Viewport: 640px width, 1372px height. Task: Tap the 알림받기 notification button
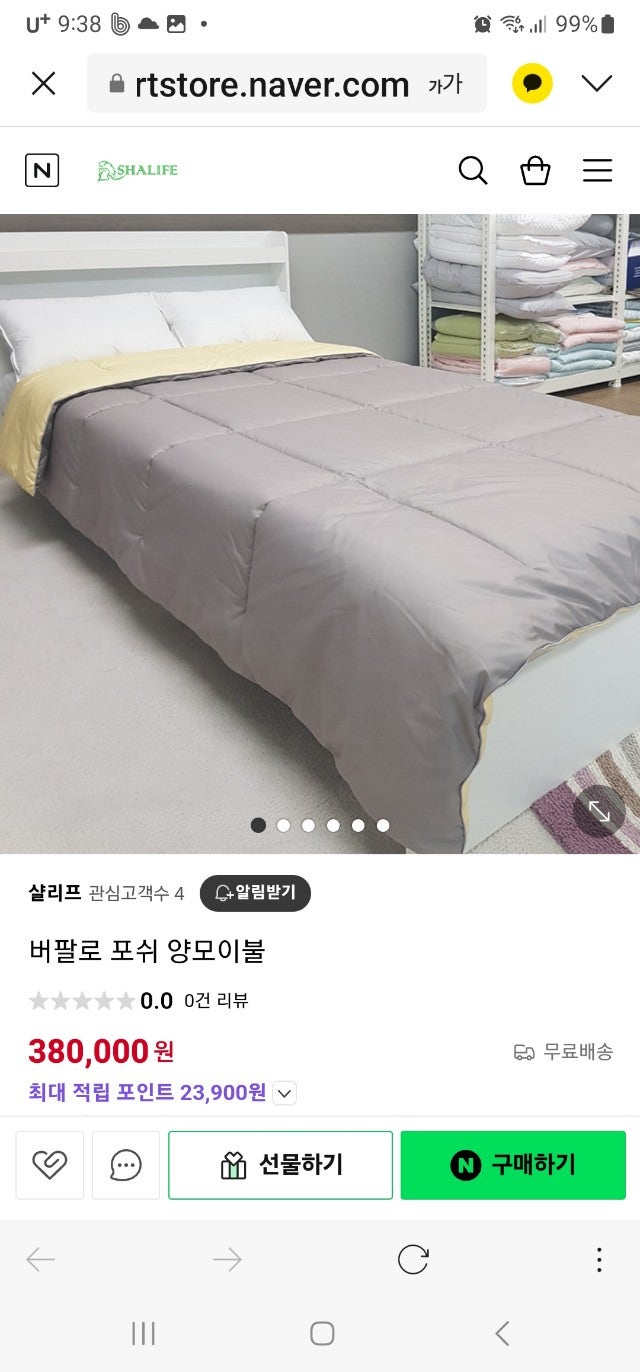255,893
